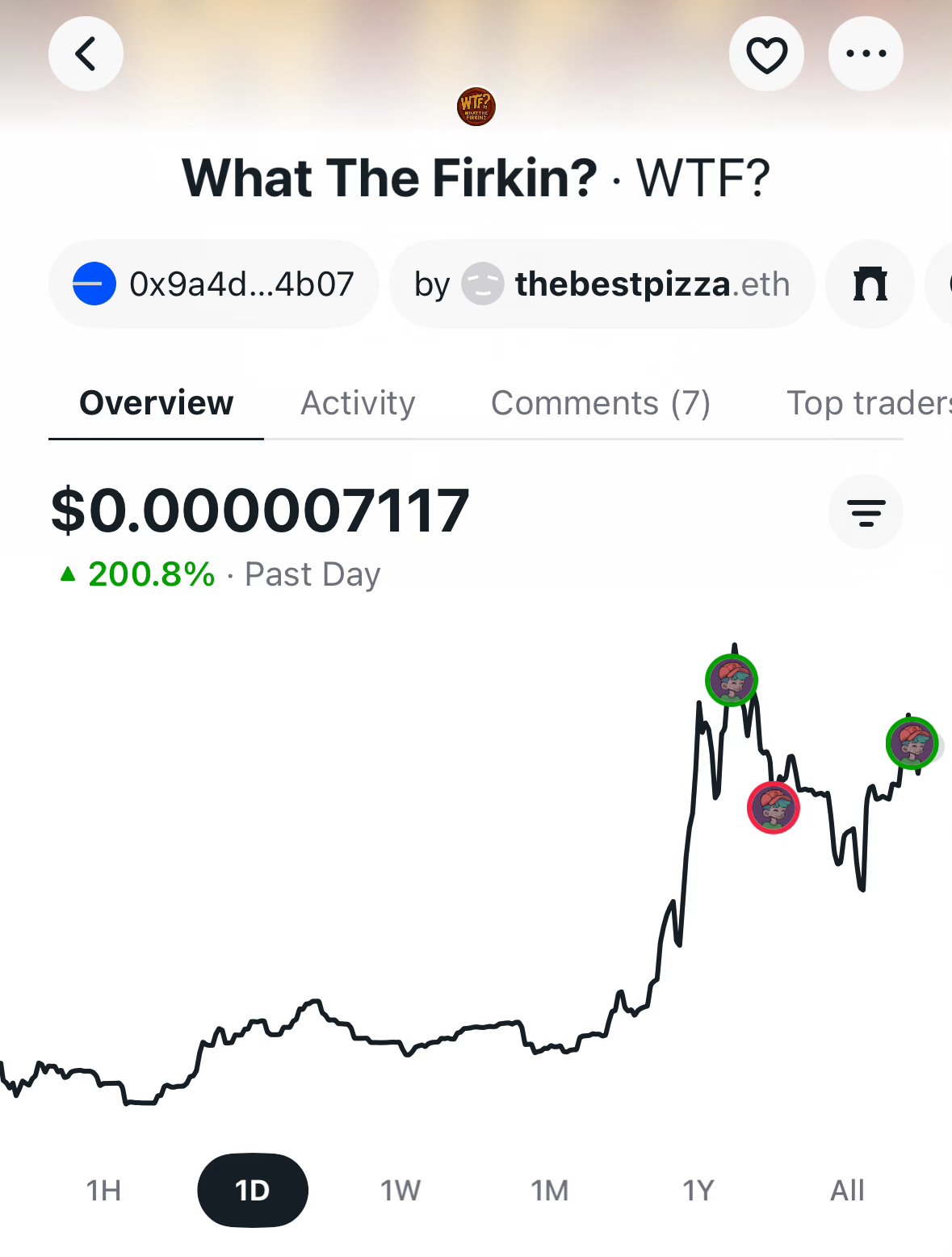952x1257 pixels.
Task: Select the 1D chart range
Action: (x=252, y=1190)
